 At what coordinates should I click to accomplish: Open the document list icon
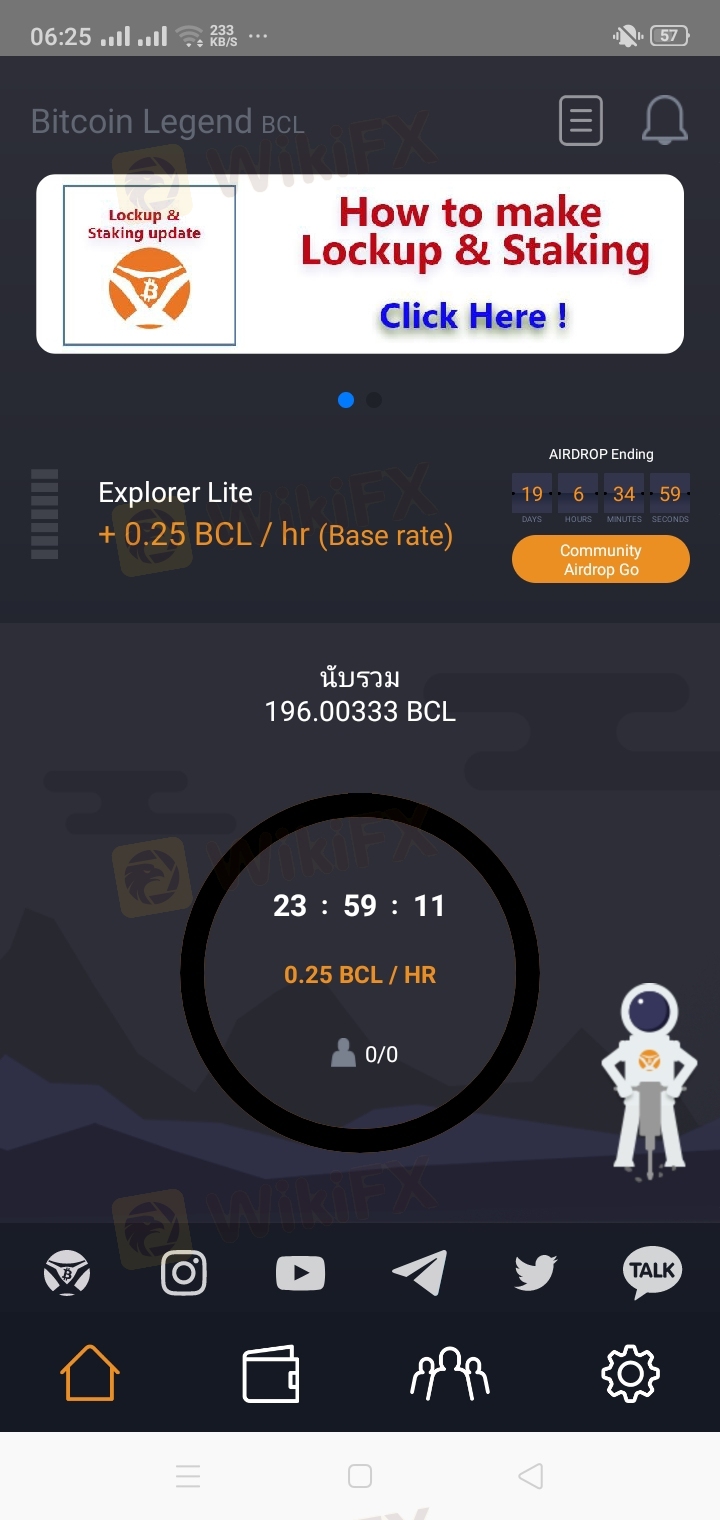tap(580, 121)
